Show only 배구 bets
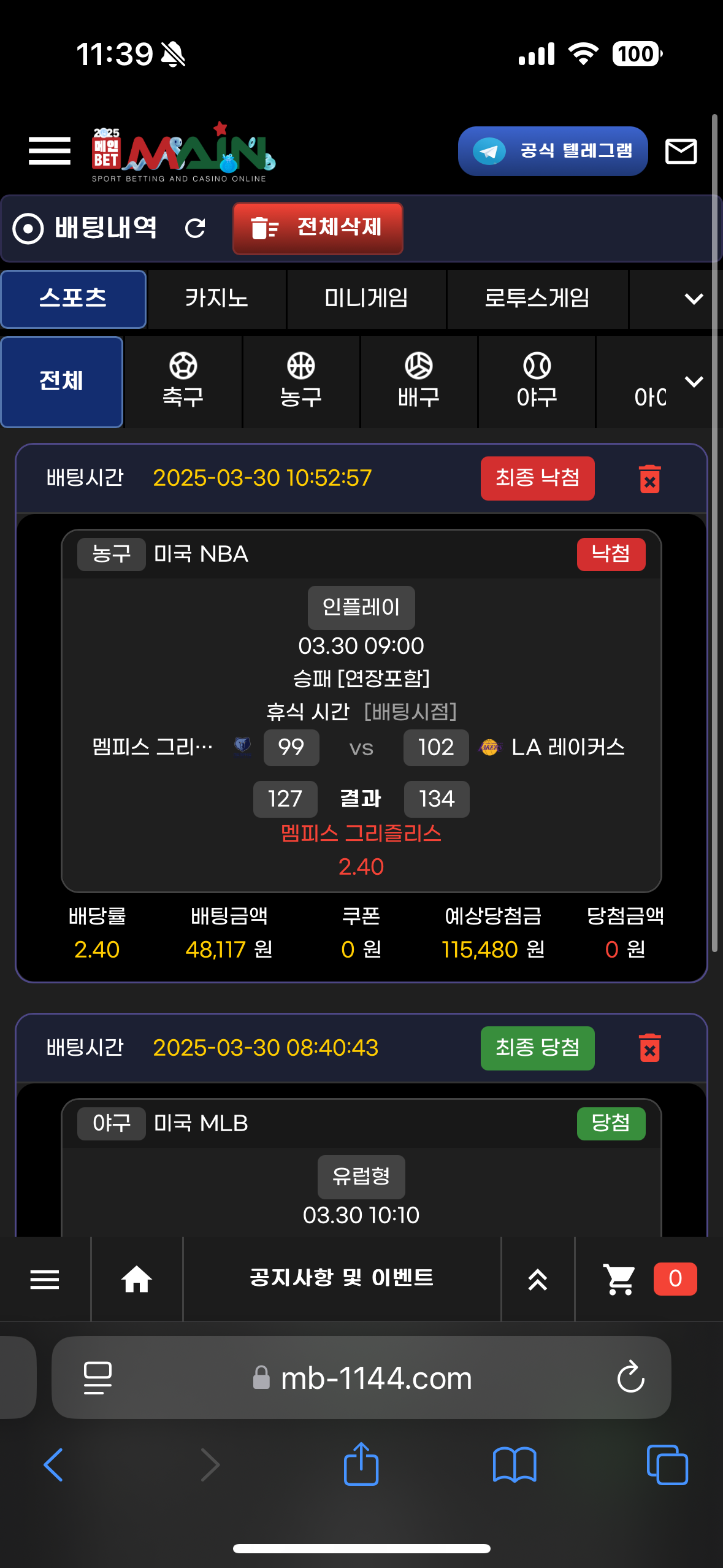The width and height of the screenshot is (723, 1568). tap(418, 382)
